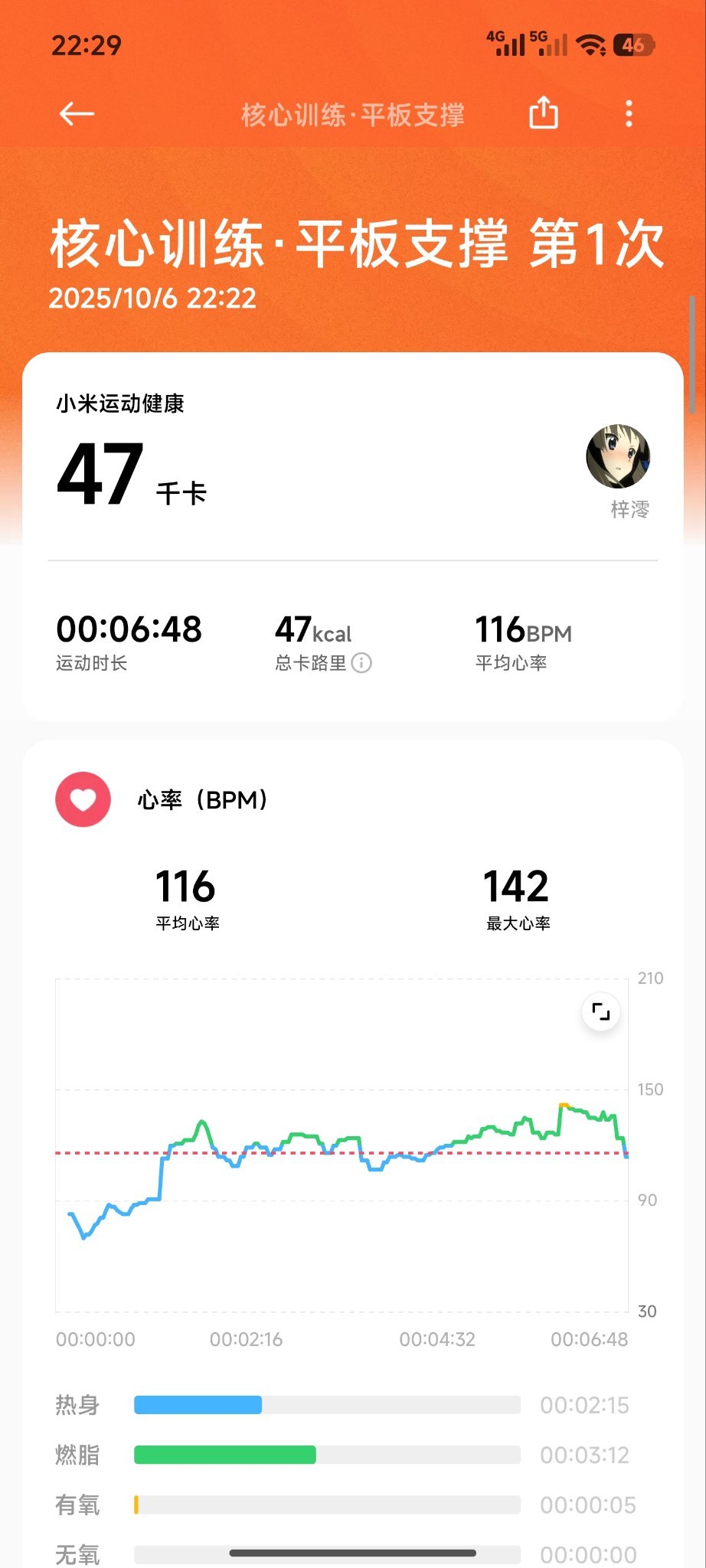Open the 梓澪 profile avatar

[618, 457]
